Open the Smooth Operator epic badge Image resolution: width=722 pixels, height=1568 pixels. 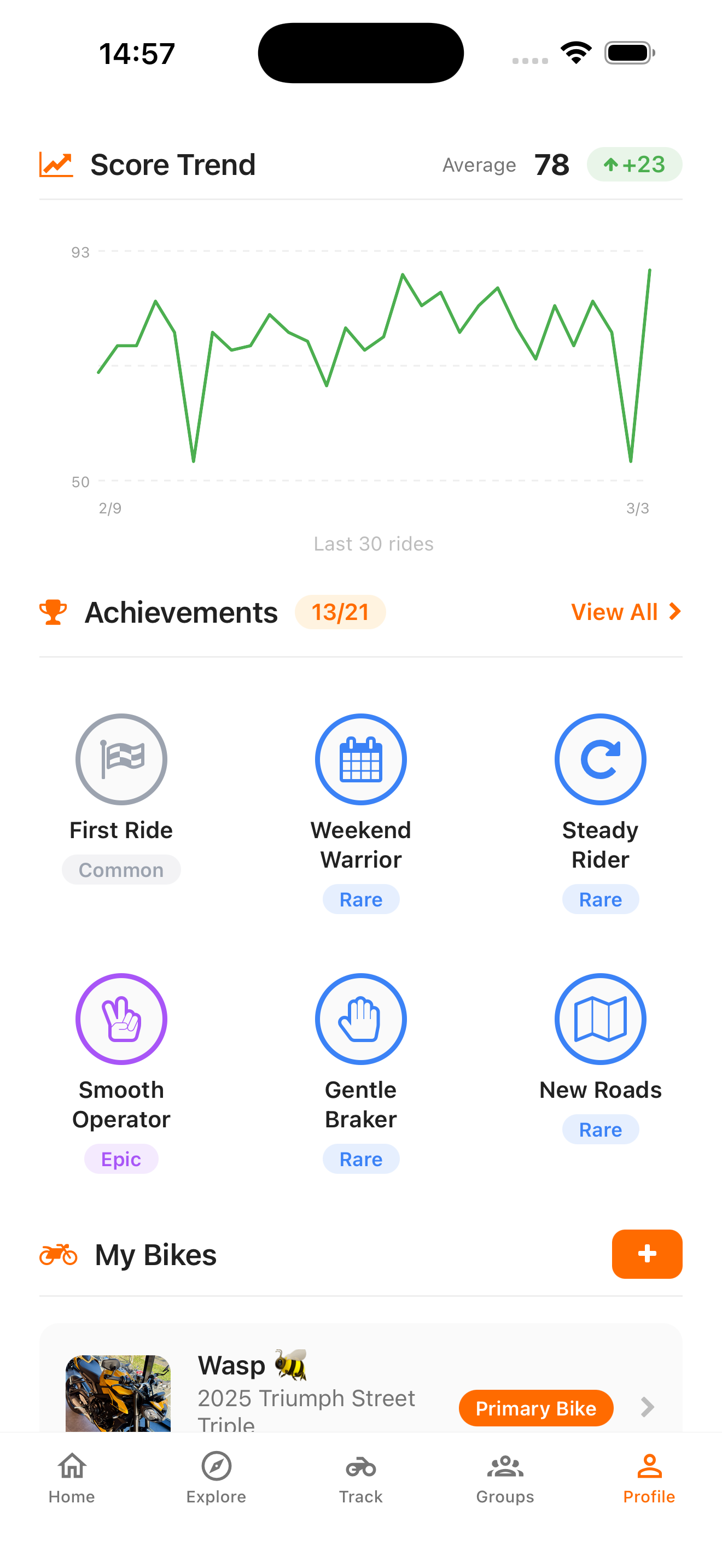click(x=121, y=1019)
